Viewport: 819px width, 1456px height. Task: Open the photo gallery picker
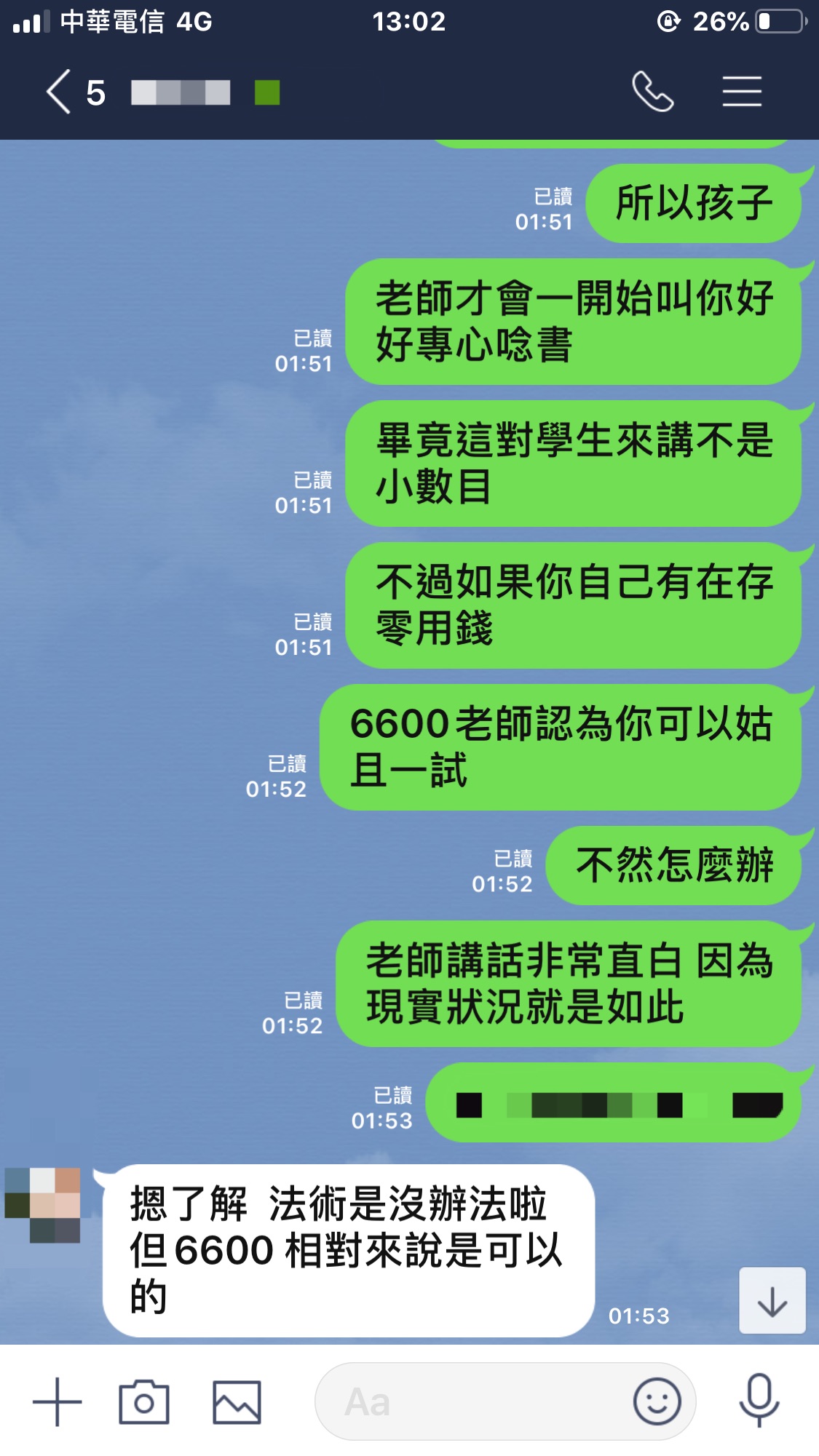pos(237,1401)
